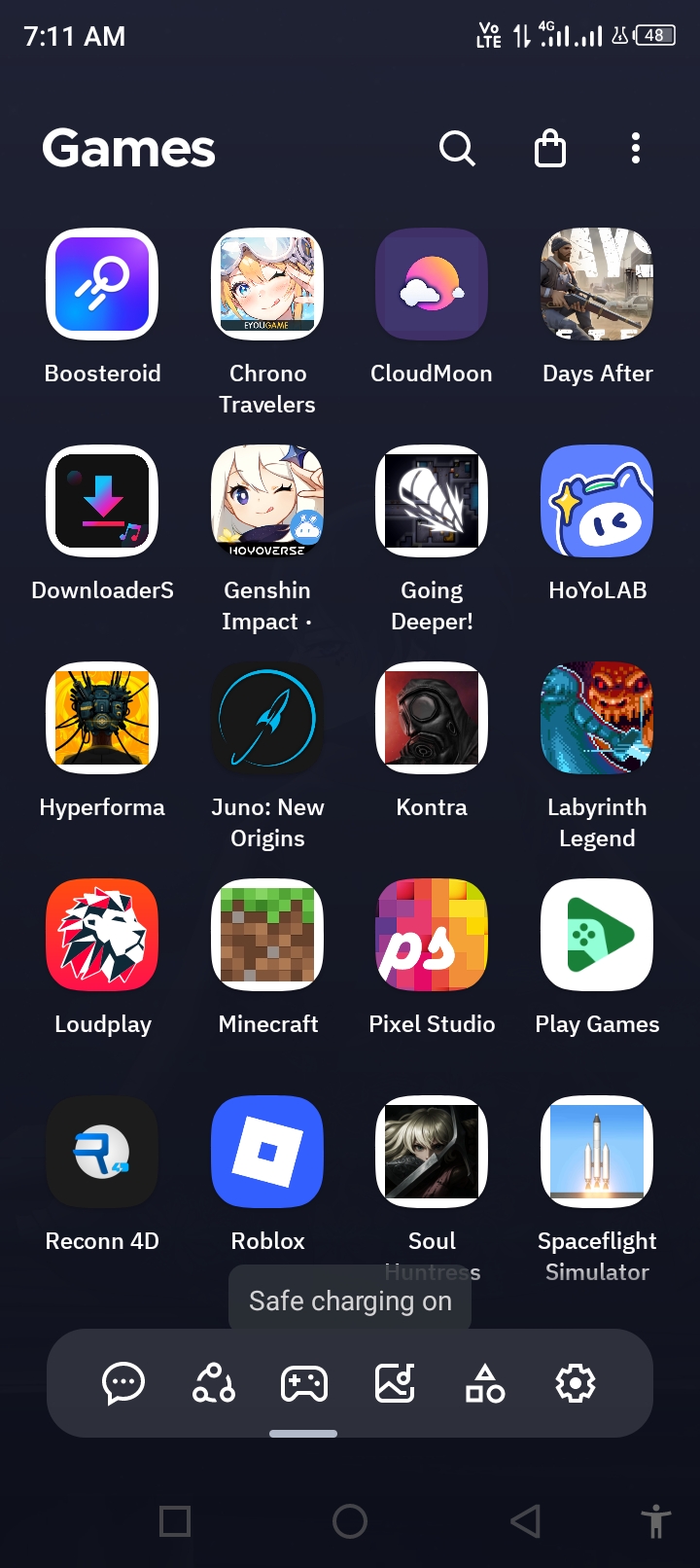Search within the Games folder
This screenshot has height=1568, width=700.
(457, 149)
